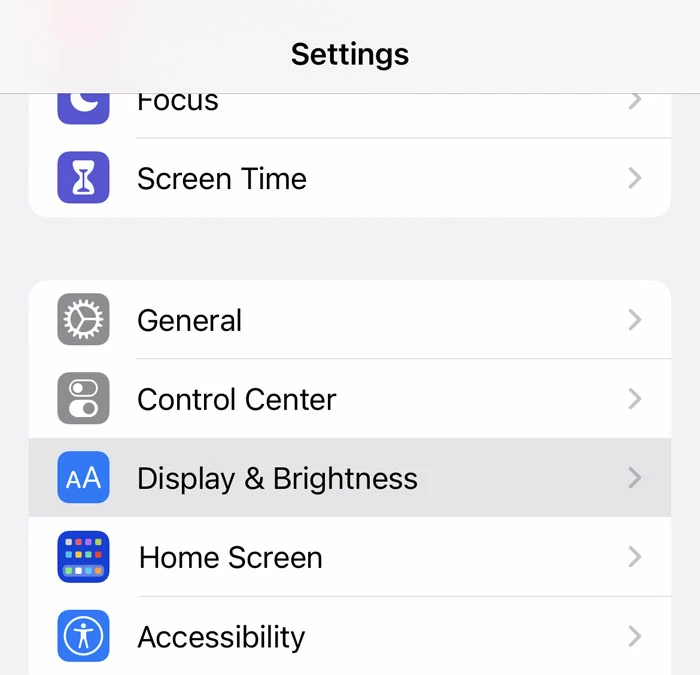Open Screen Time settings
The image size is (700, 675).
(350, 179)
